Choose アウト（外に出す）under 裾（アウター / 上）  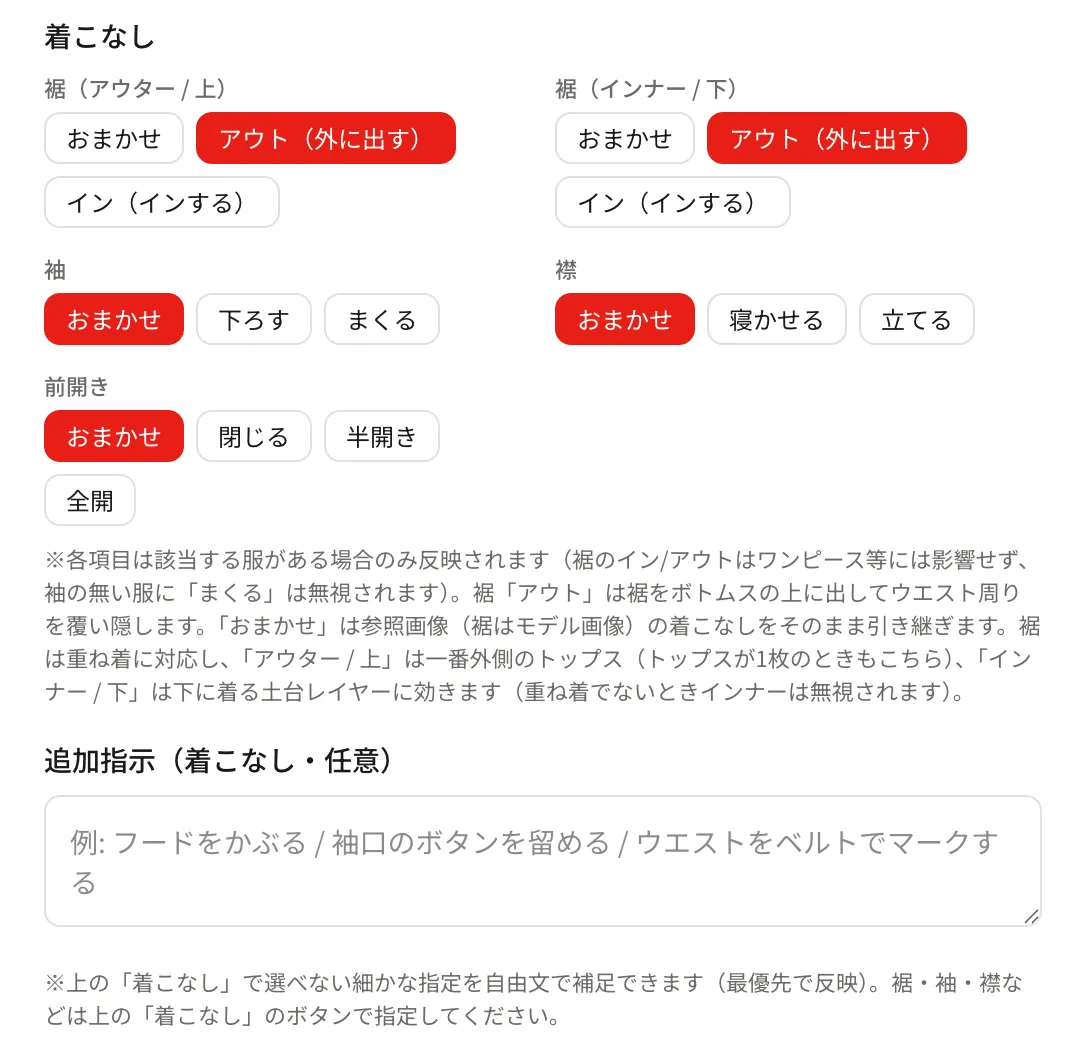[326, 139]
